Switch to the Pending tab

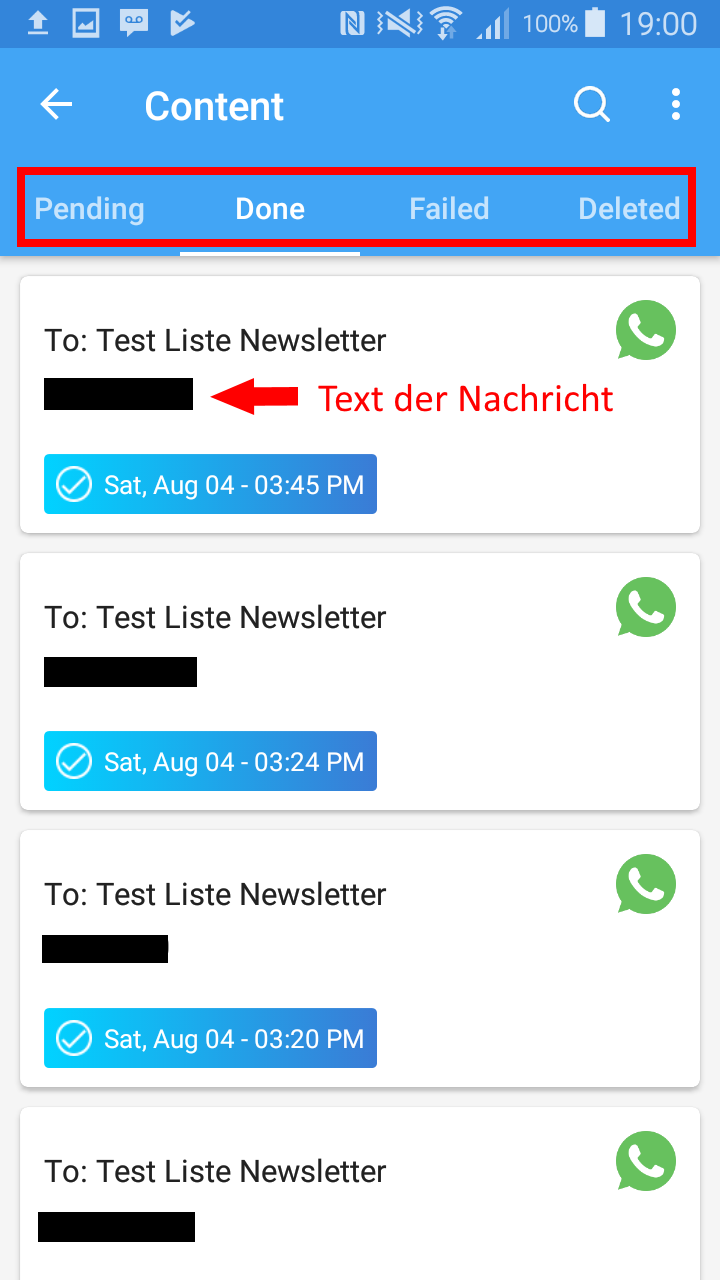[90, 208]
